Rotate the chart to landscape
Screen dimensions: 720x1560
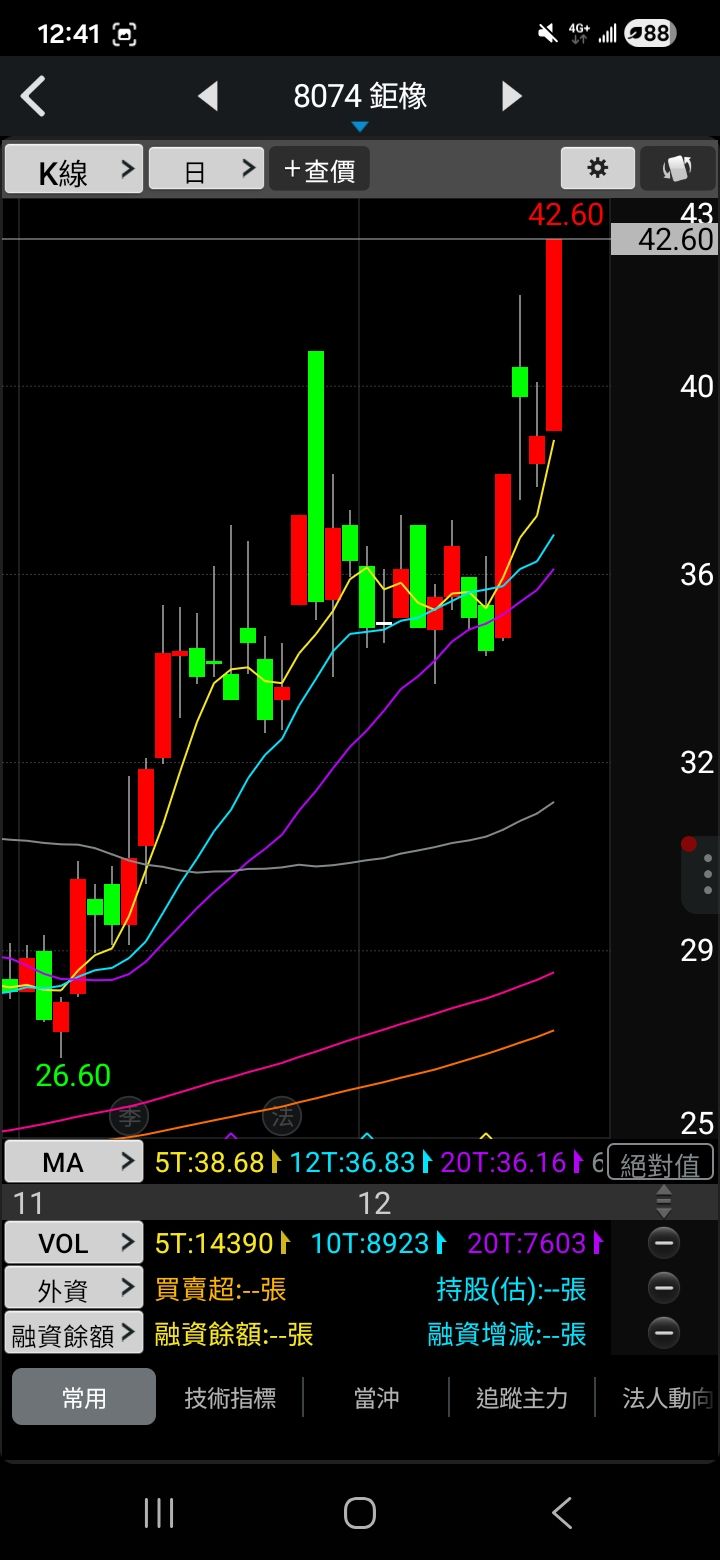tap(677, 169)
